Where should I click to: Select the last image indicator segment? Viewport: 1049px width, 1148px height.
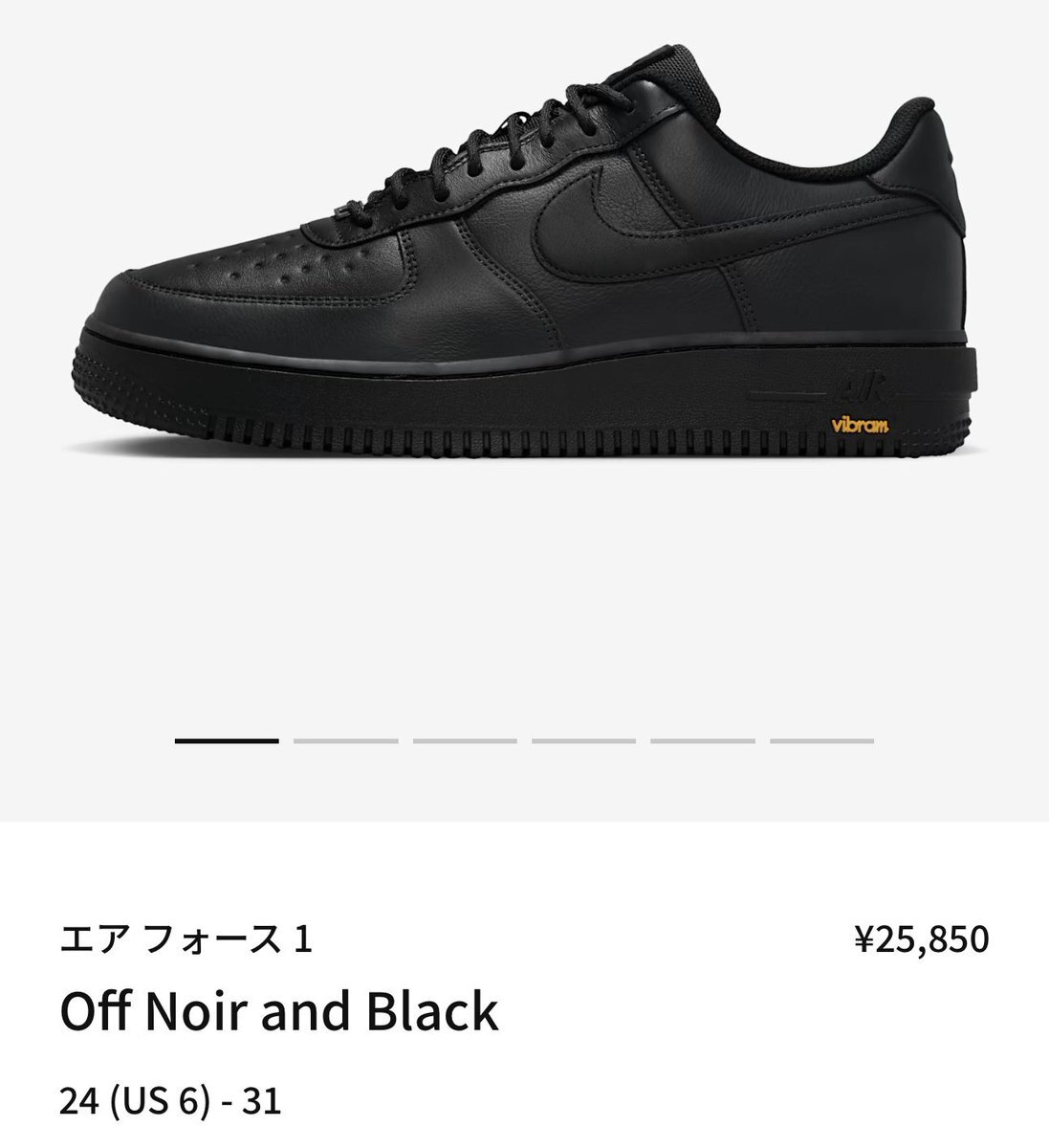(x=821, y=740)
